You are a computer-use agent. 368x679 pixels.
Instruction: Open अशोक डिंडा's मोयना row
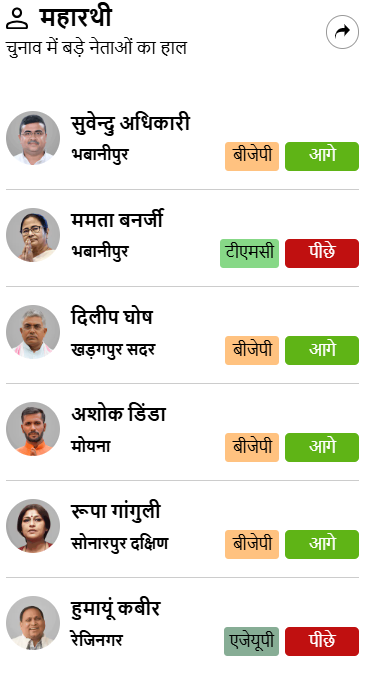[182, 432]
